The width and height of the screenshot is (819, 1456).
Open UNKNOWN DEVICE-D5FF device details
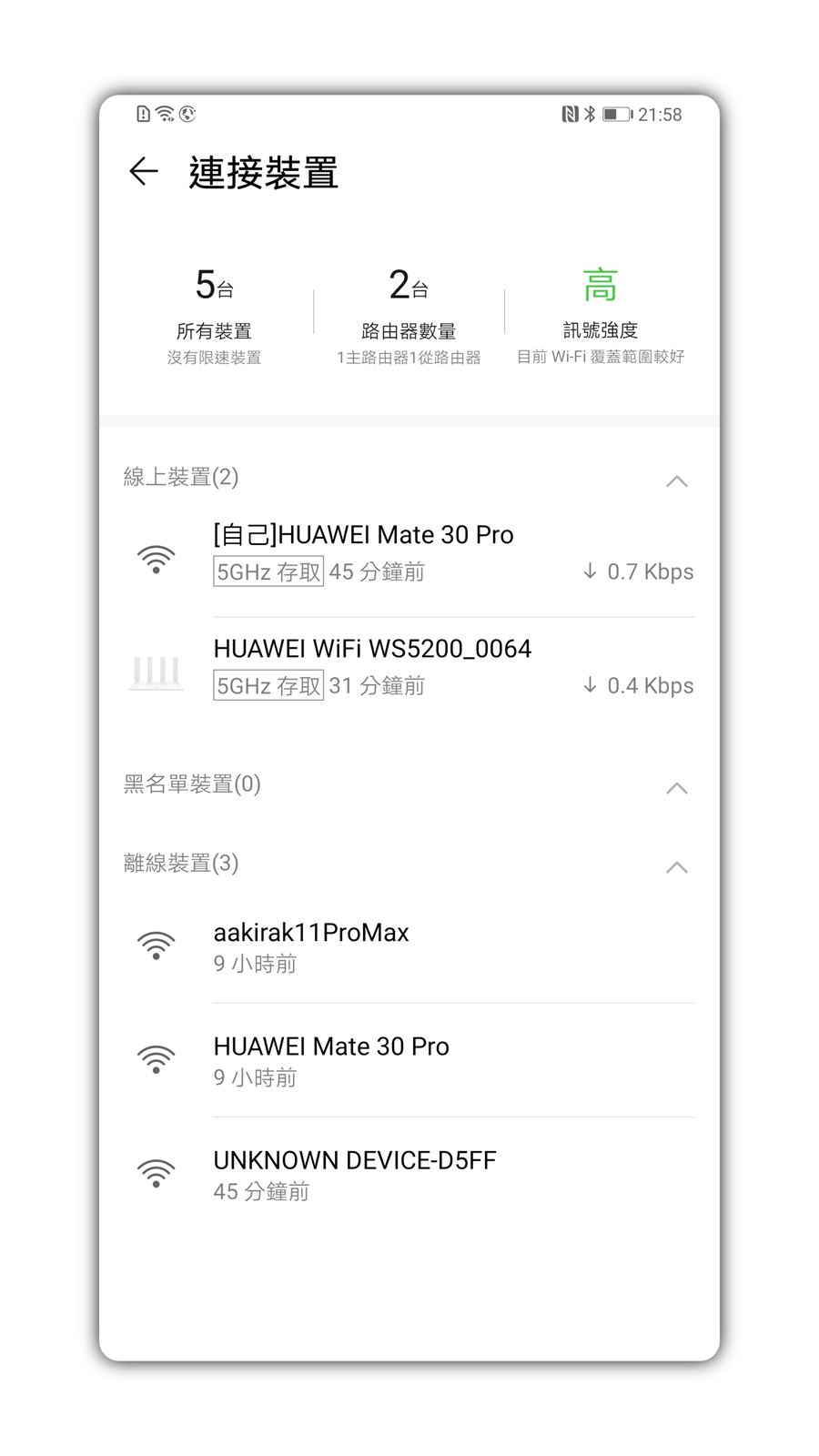pyautogui.click(x=354, y=1160)
